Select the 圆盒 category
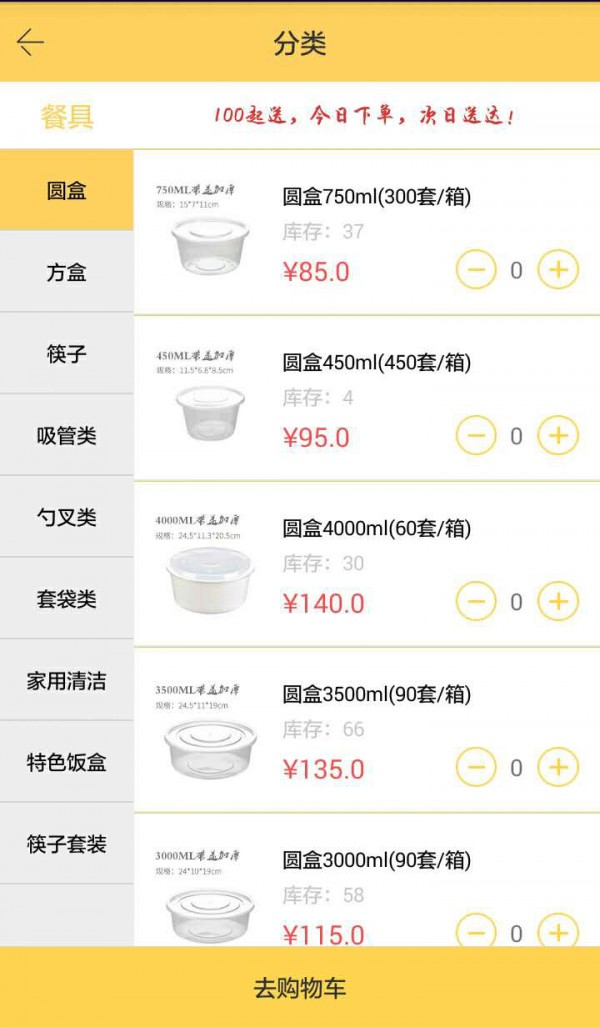This screenshot has height=1027, width=600. (66, 190)
